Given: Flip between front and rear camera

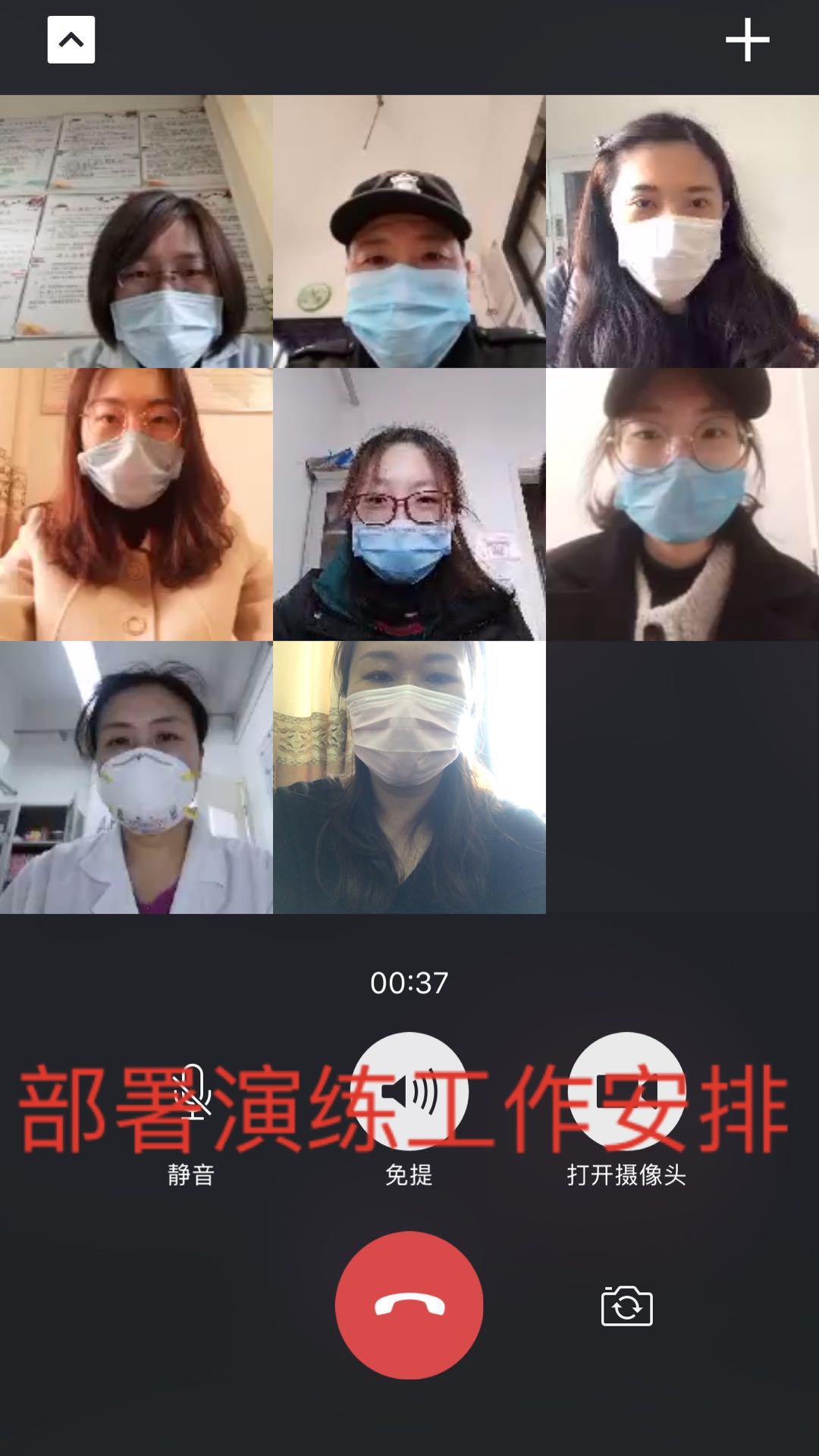Looking at the screenshot, I should 626,1306.
